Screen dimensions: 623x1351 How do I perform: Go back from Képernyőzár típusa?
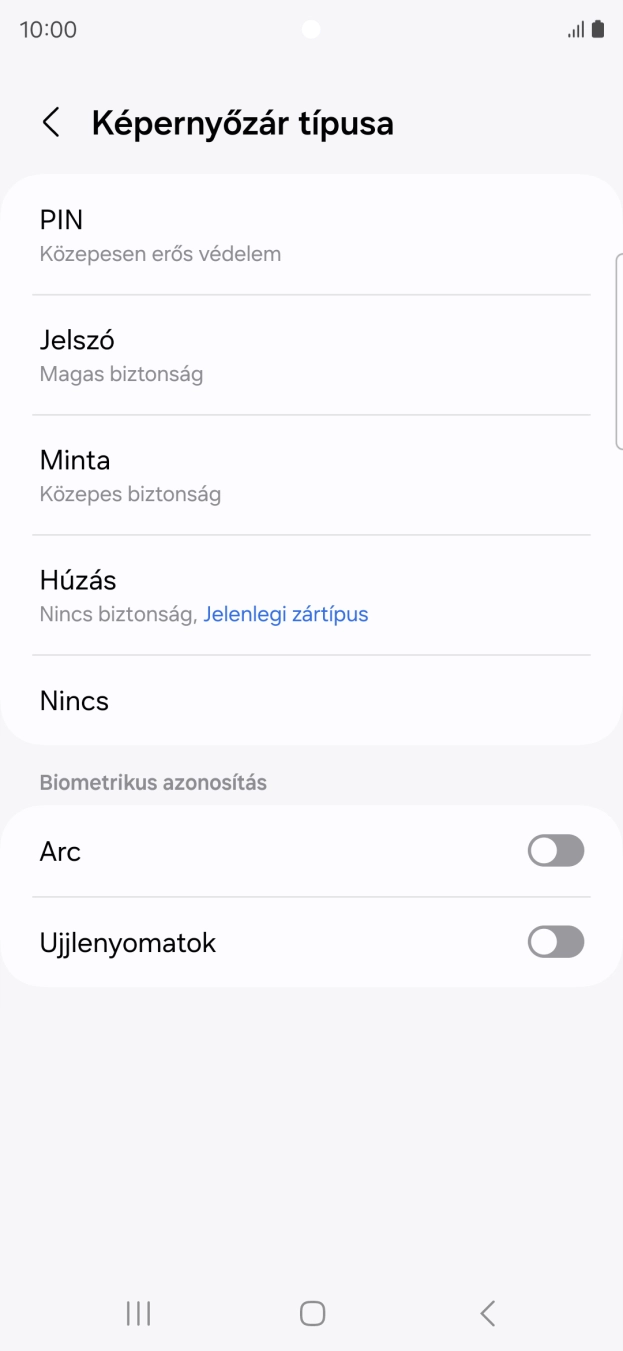coord(51,123)
